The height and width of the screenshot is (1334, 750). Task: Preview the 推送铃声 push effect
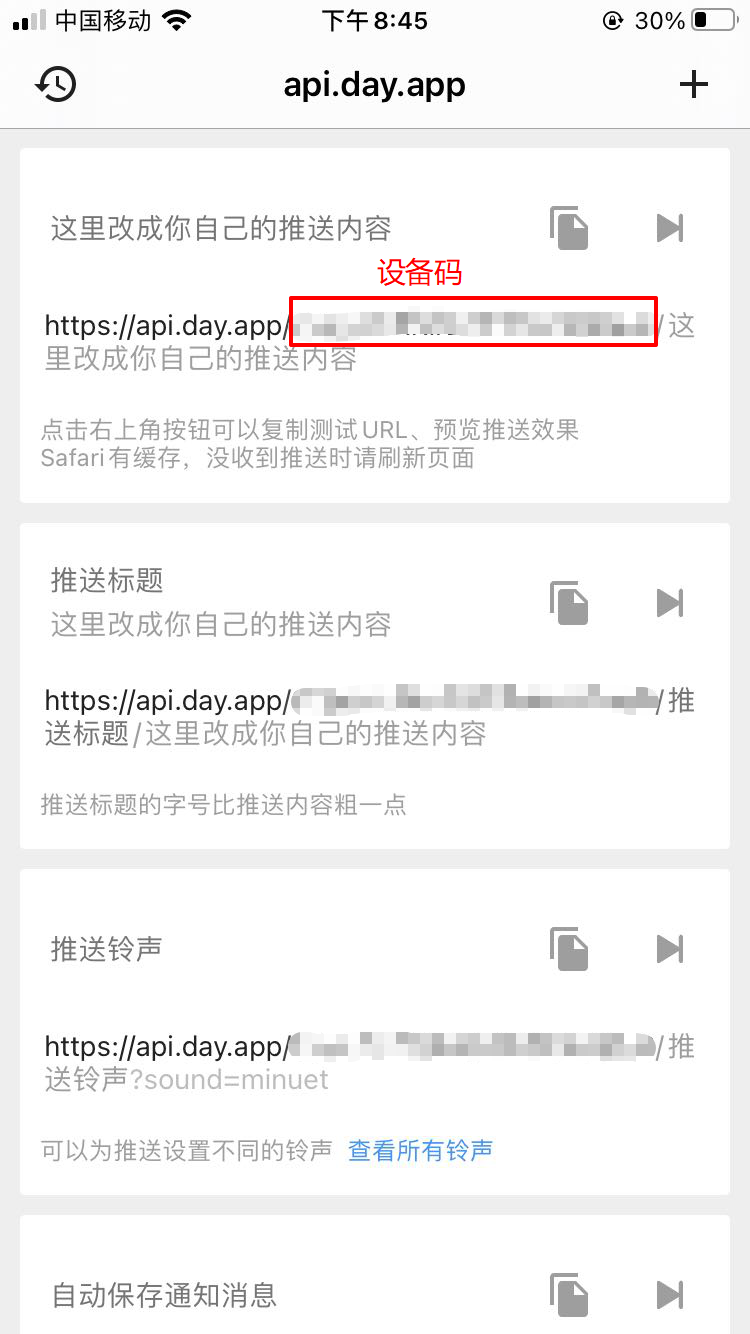669,948
